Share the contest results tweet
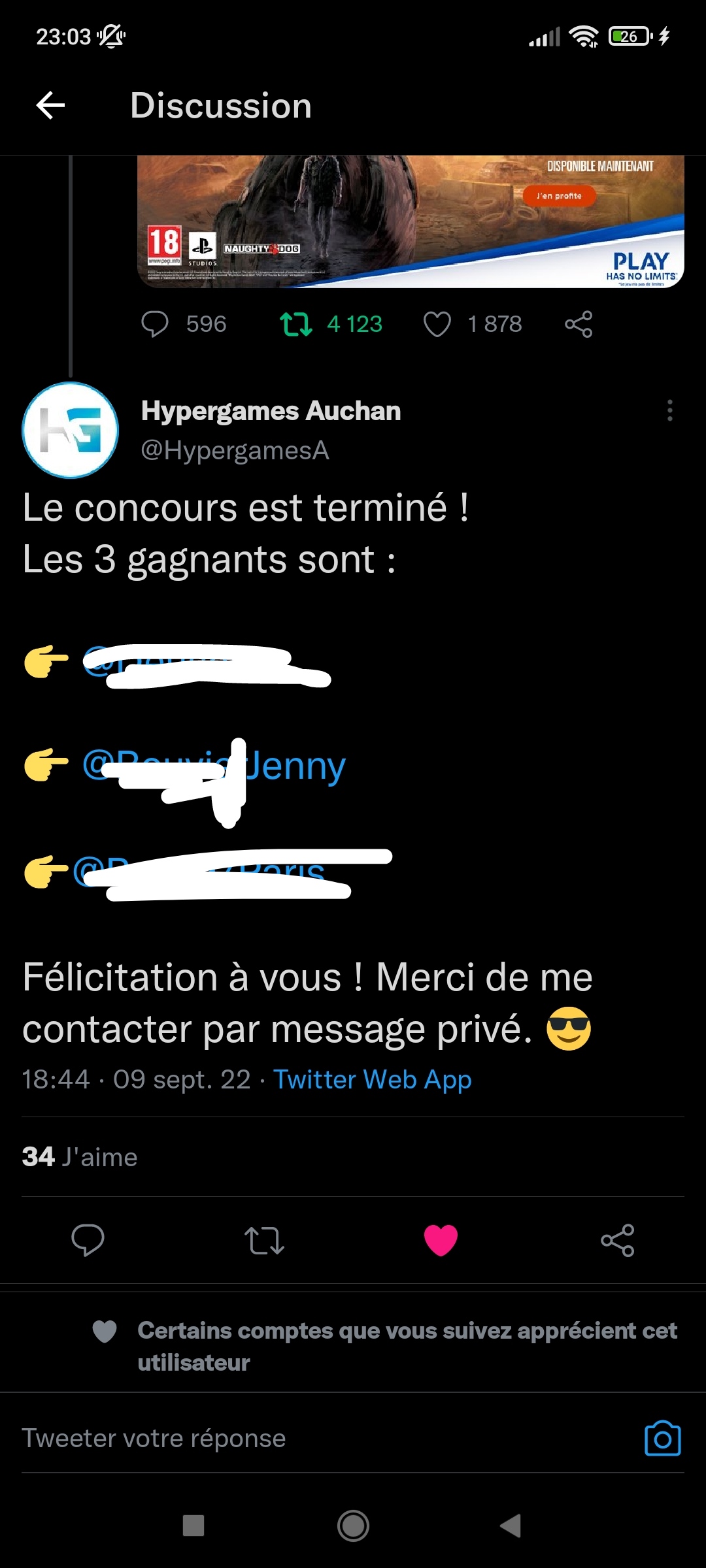Image resolution: width=706 pixels, height=1568 pixels. tap(618, 1240)
